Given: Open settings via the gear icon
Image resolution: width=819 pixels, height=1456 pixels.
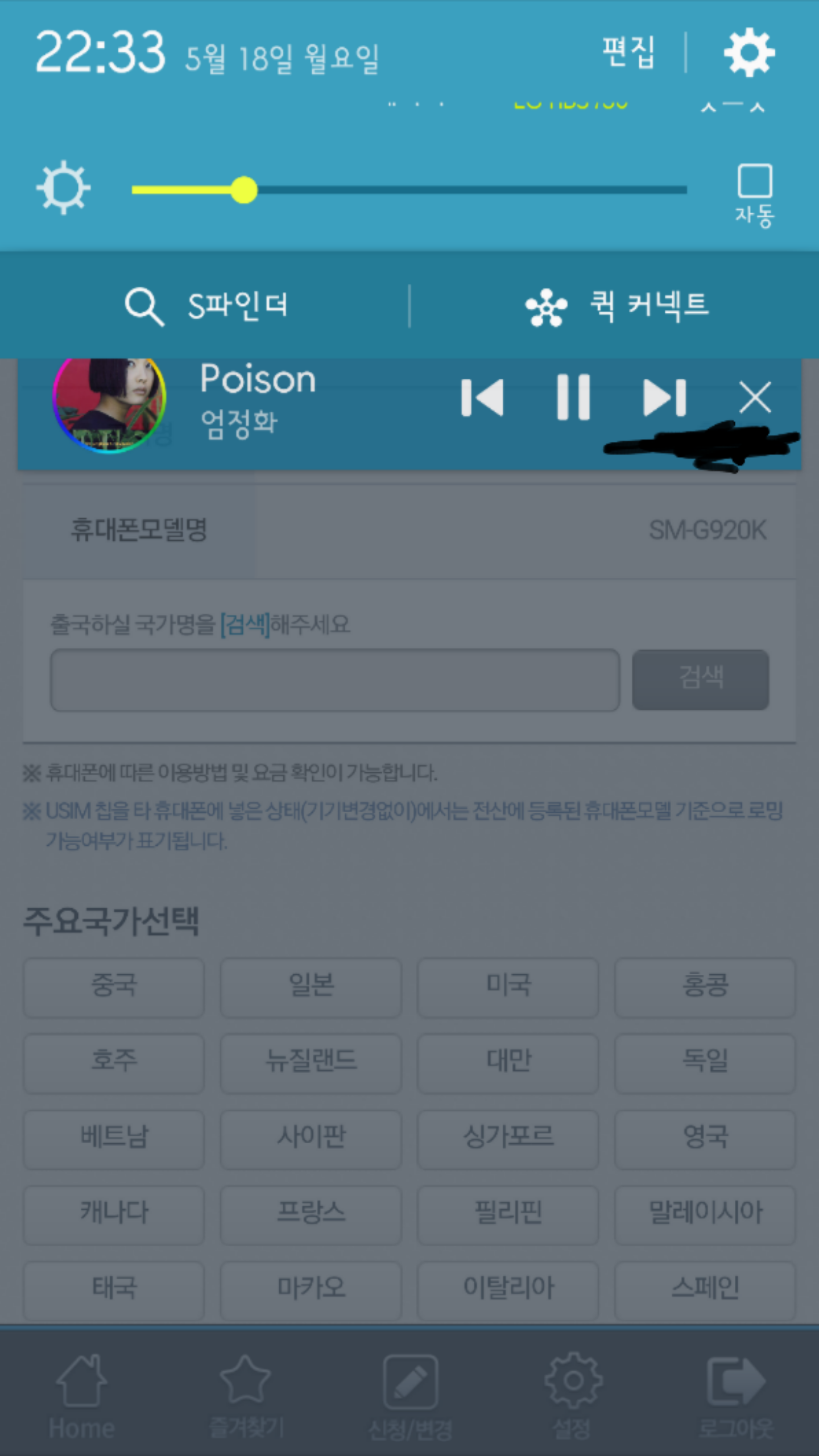Looking at the screenshot, I should [x=748, y=52].
